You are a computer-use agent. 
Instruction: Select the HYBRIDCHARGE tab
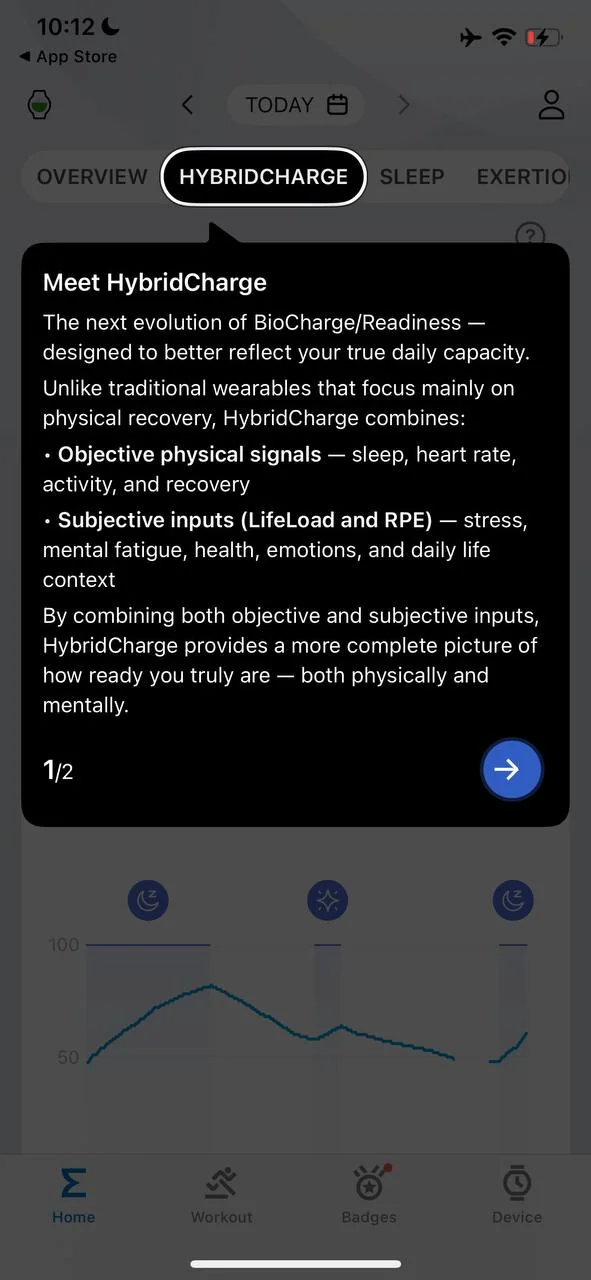coord(264,177)
